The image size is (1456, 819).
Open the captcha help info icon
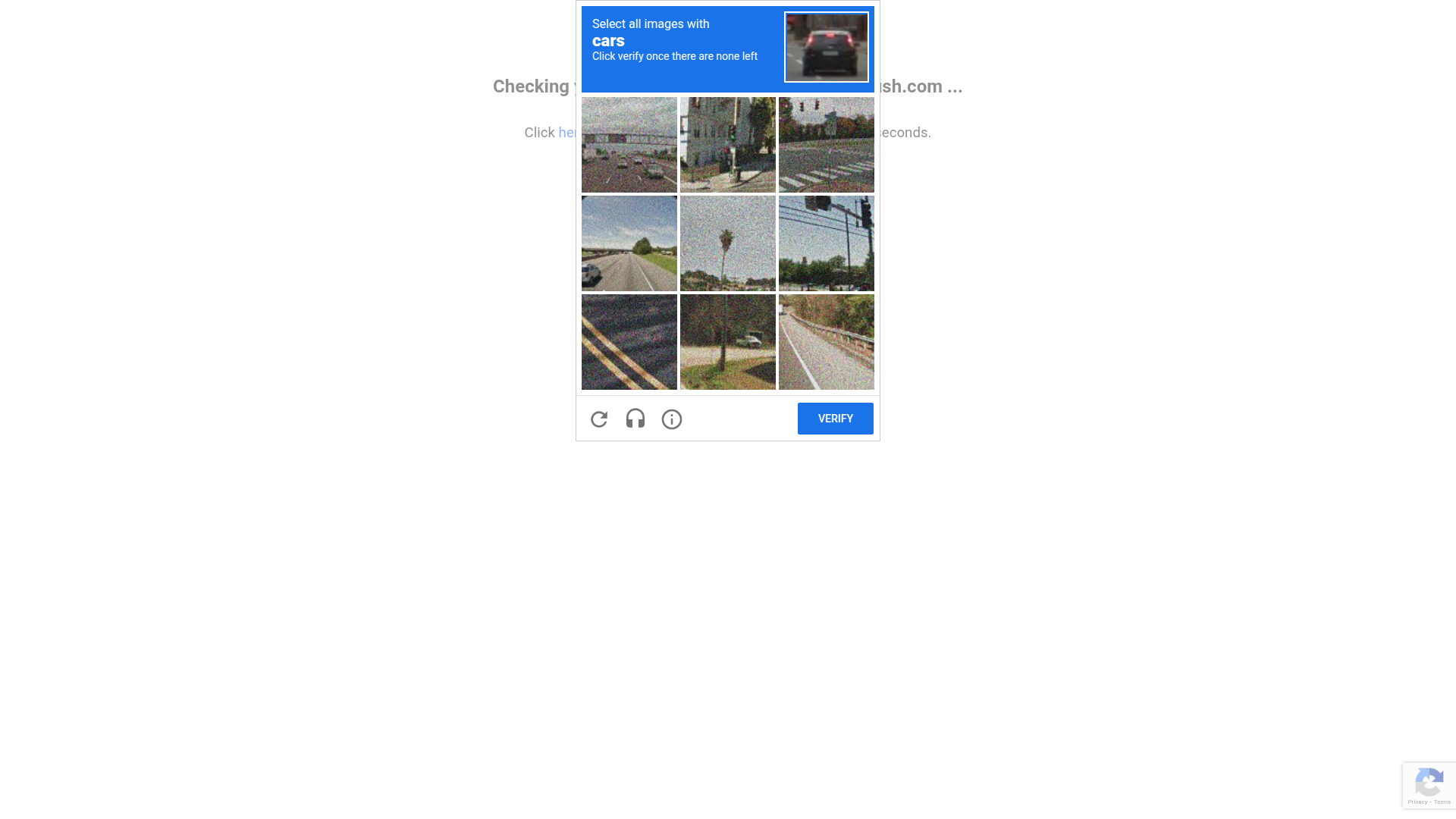pyautogui.click(x=671, y=419)
